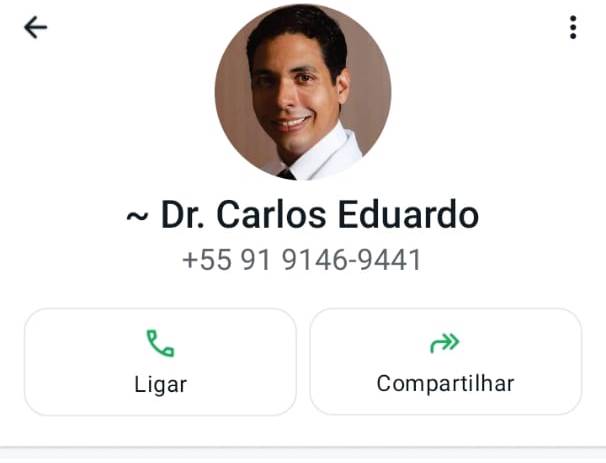
Task: Go back using the arrow icon
Action: (x=36, y=28)
